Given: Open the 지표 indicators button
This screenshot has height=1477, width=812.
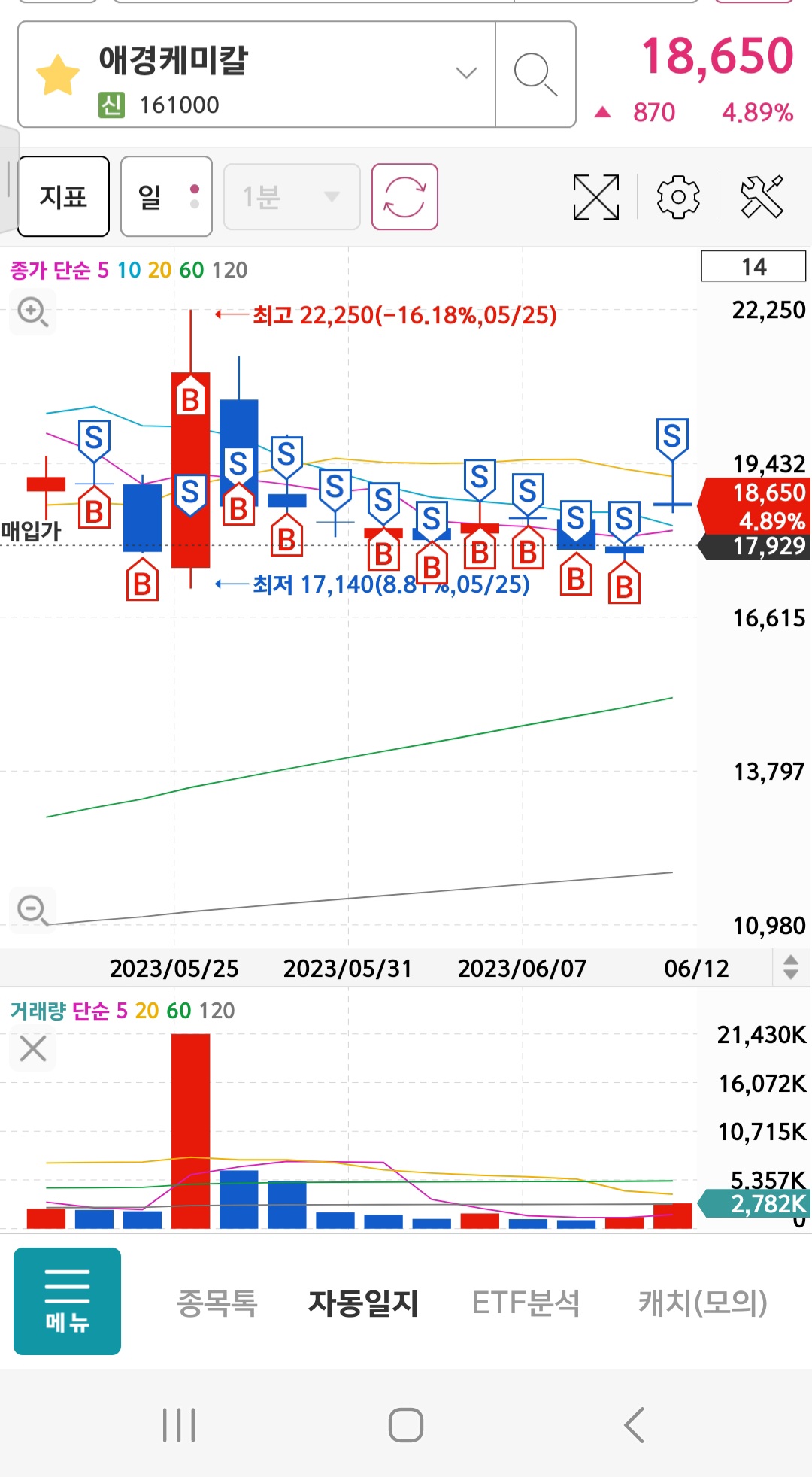Looking at the screenshot, I should point(64,197).
